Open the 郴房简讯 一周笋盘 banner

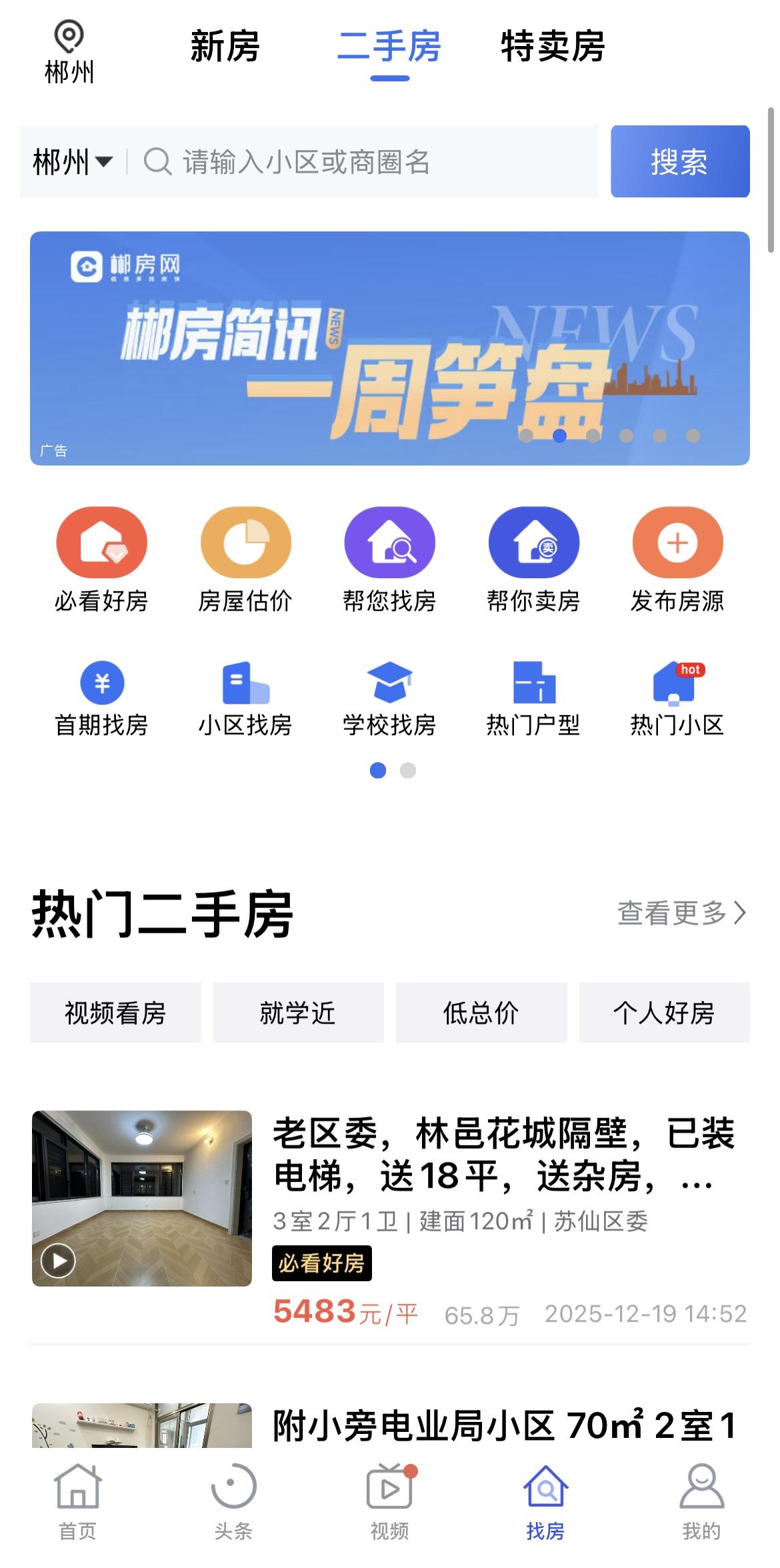click(390, 348)
